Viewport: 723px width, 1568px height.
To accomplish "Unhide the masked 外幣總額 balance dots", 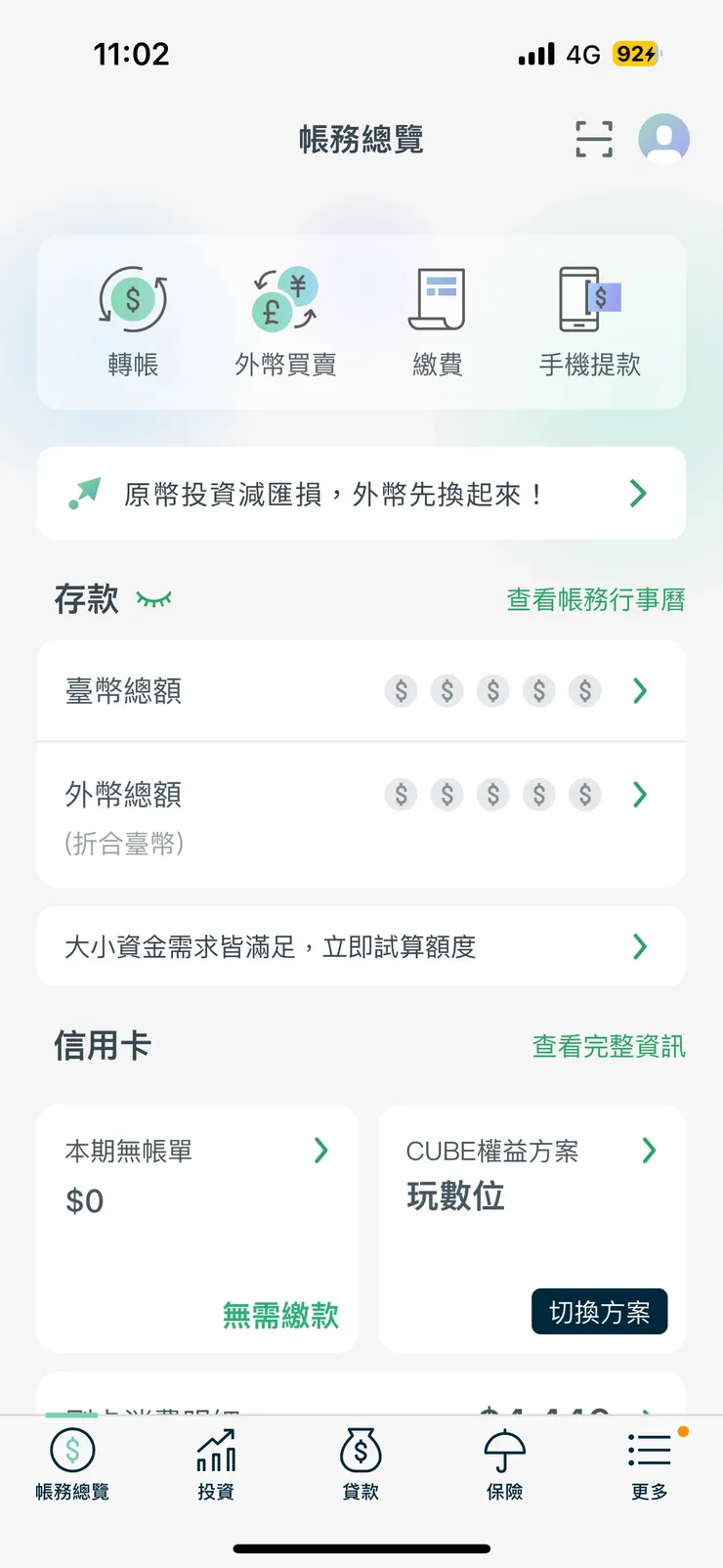I will pos(492,795).
